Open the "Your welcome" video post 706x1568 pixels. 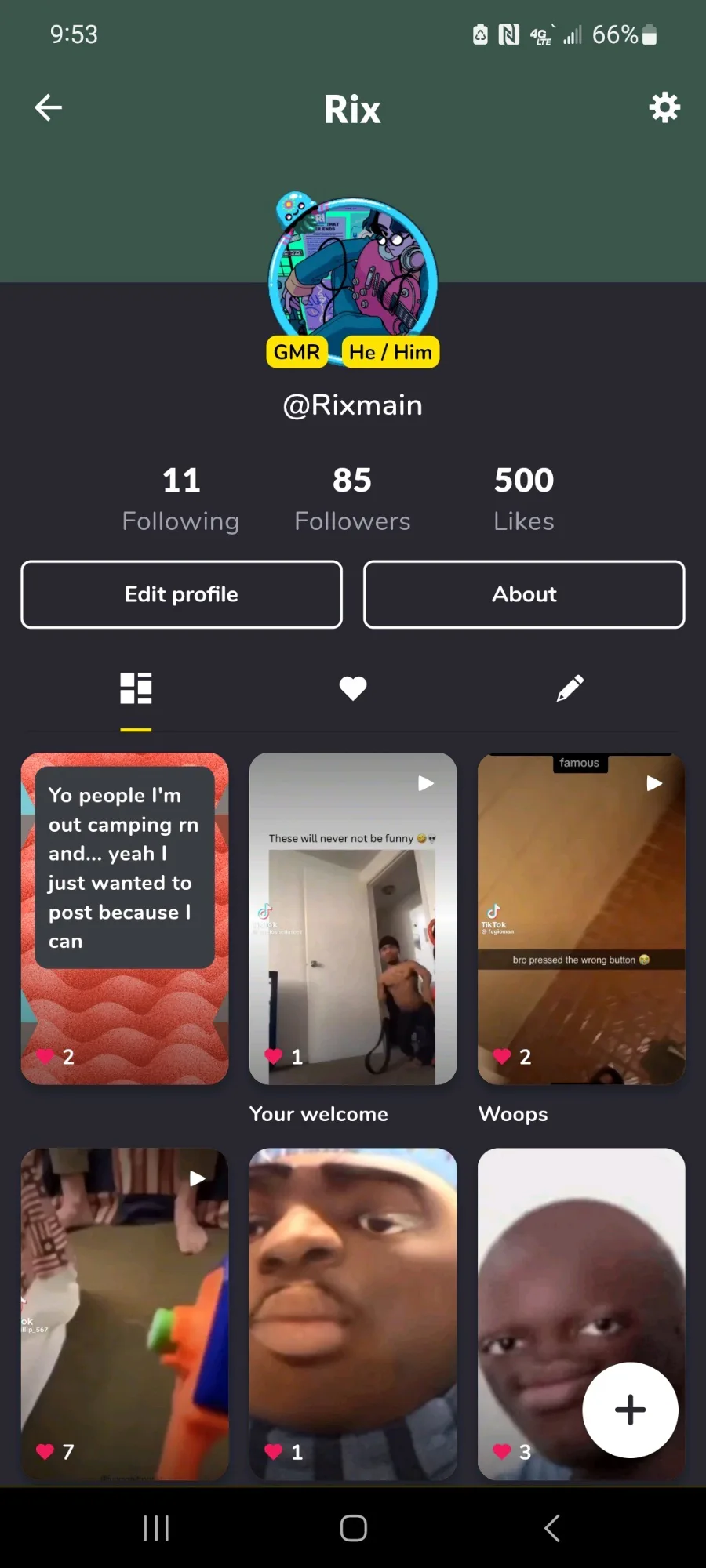coord(353,919)
